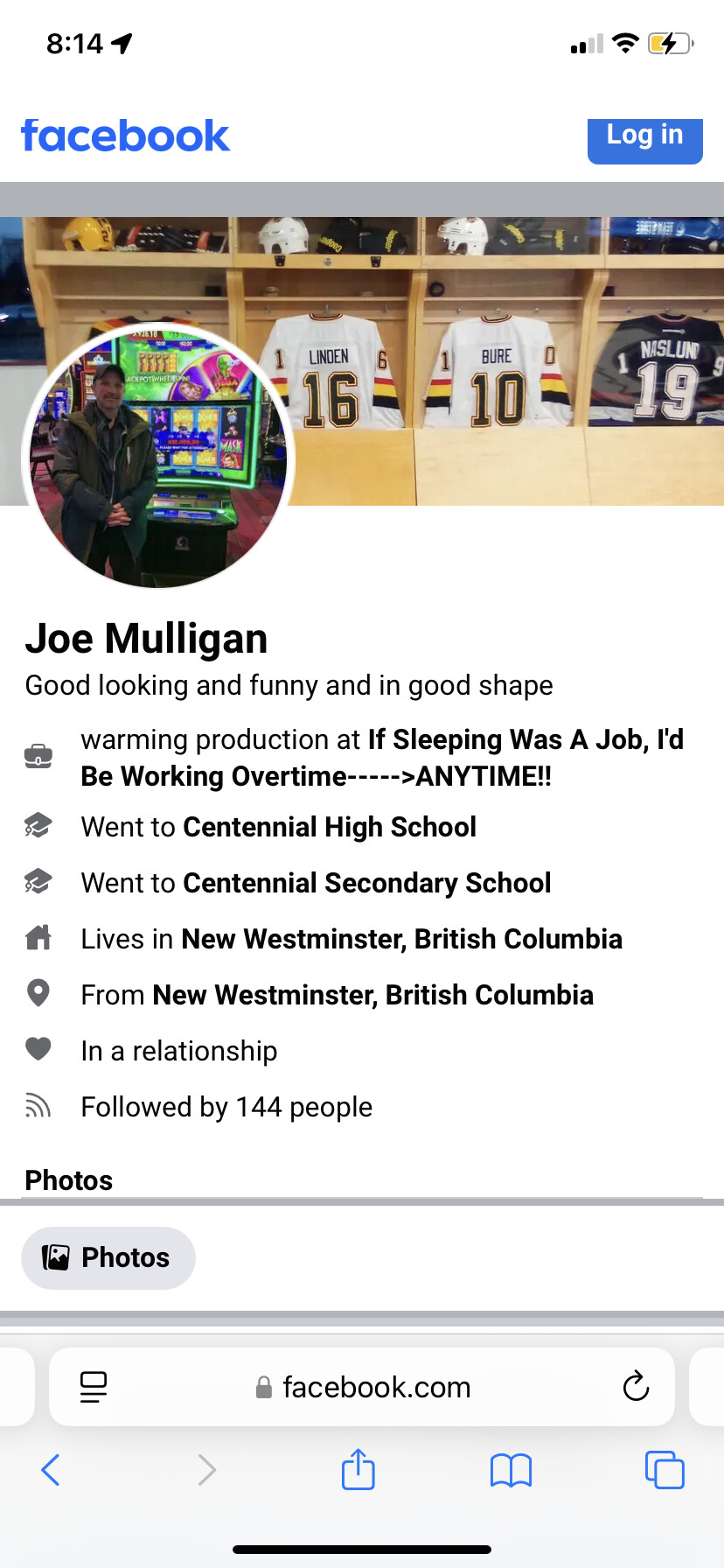Open Centennial High School page
Viewport: 724px width, 1568px height.
pos(329,827)
